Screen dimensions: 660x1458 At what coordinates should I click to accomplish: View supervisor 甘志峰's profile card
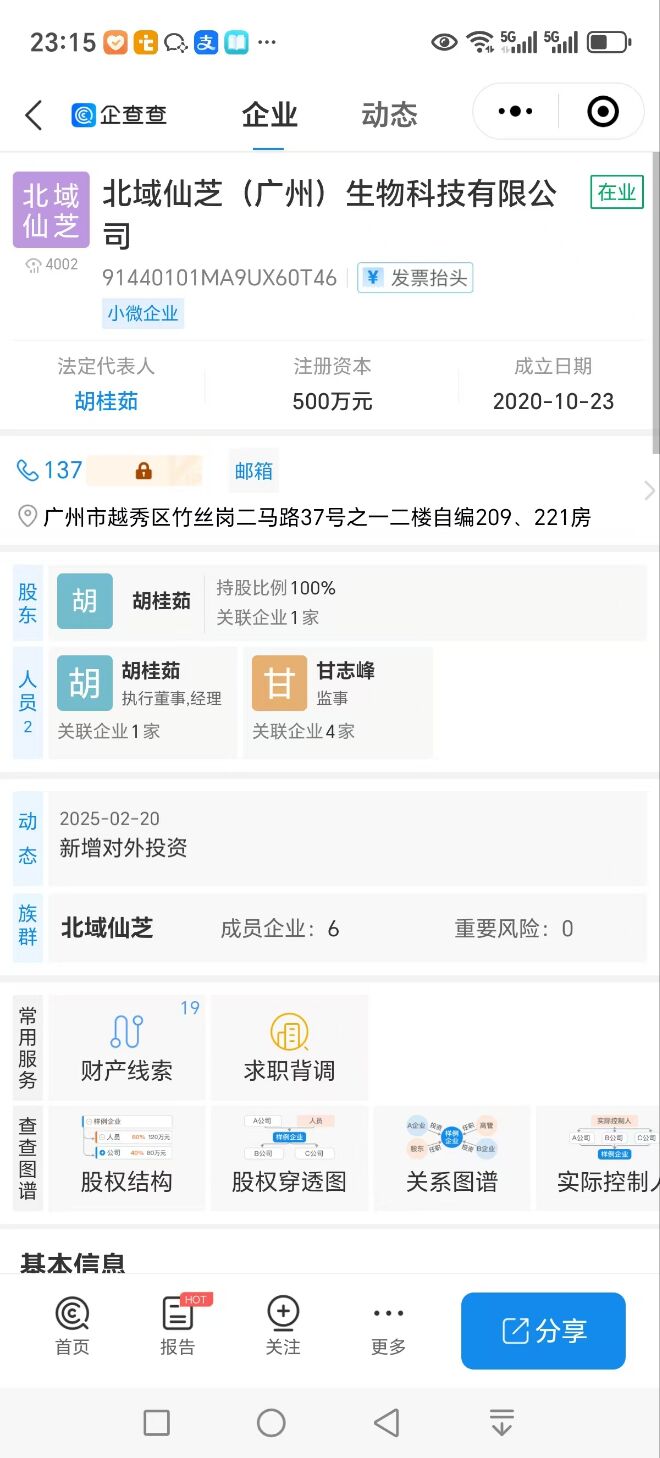(x=338, y=702)
